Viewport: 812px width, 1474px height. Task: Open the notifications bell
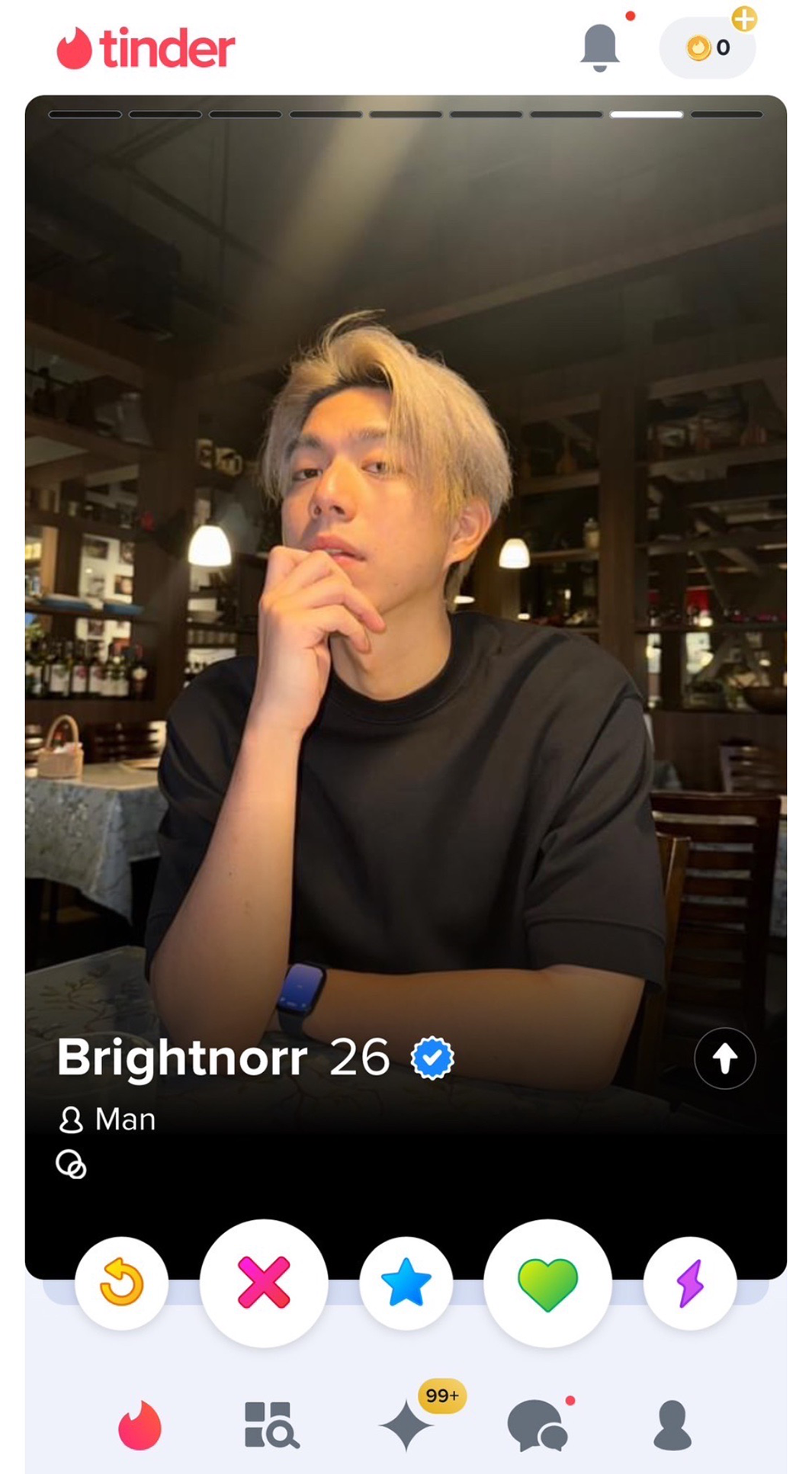coord(599,47)
